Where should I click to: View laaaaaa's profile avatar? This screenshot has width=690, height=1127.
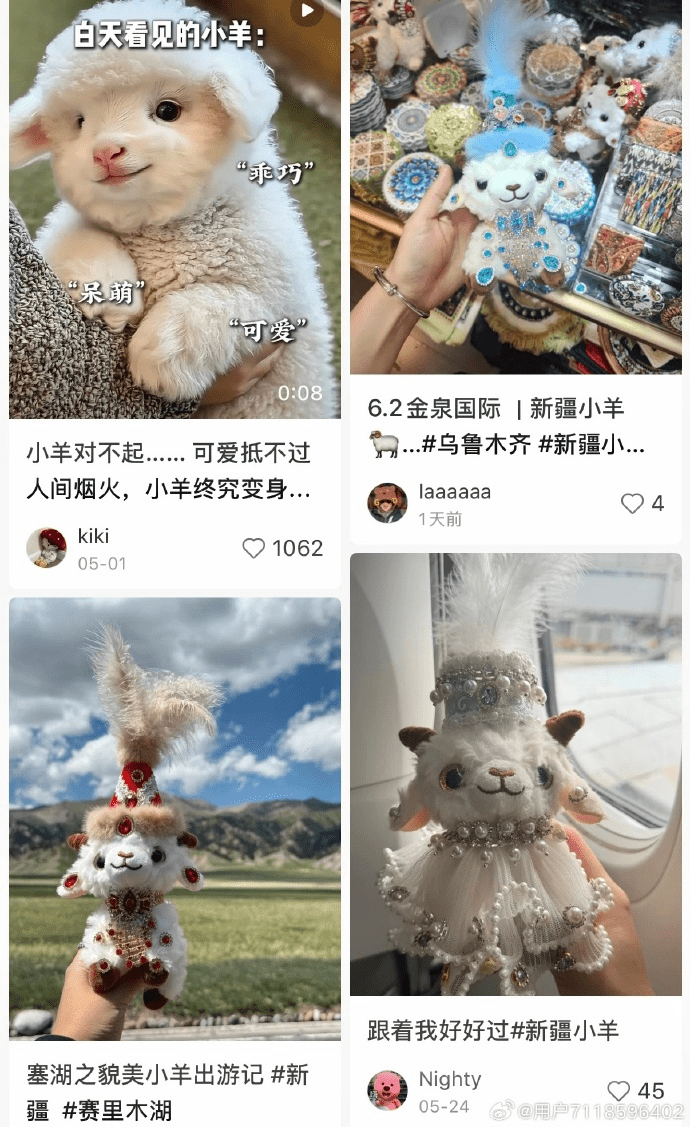click(387, 502)
